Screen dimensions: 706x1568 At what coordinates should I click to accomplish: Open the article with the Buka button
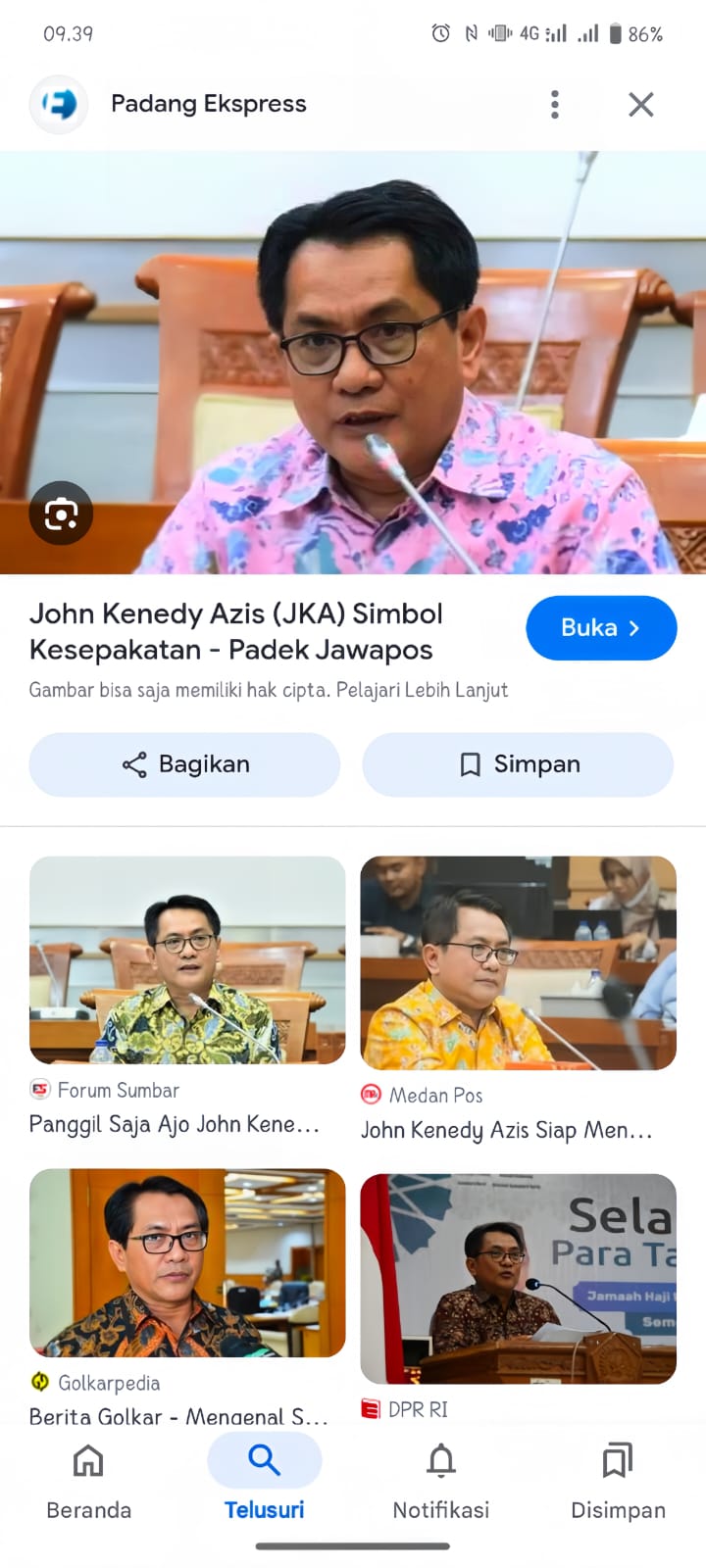pos(601,628)
